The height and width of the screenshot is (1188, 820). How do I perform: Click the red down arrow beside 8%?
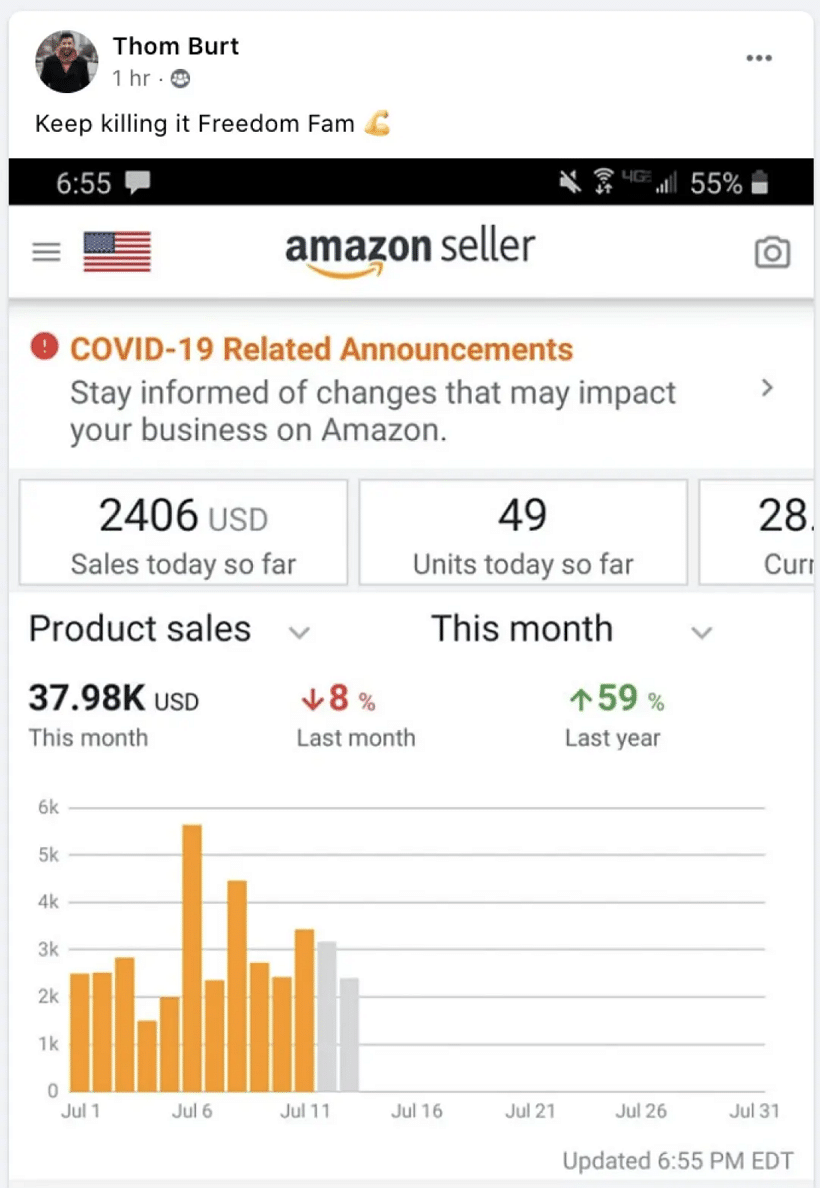[x=313, y=698]
